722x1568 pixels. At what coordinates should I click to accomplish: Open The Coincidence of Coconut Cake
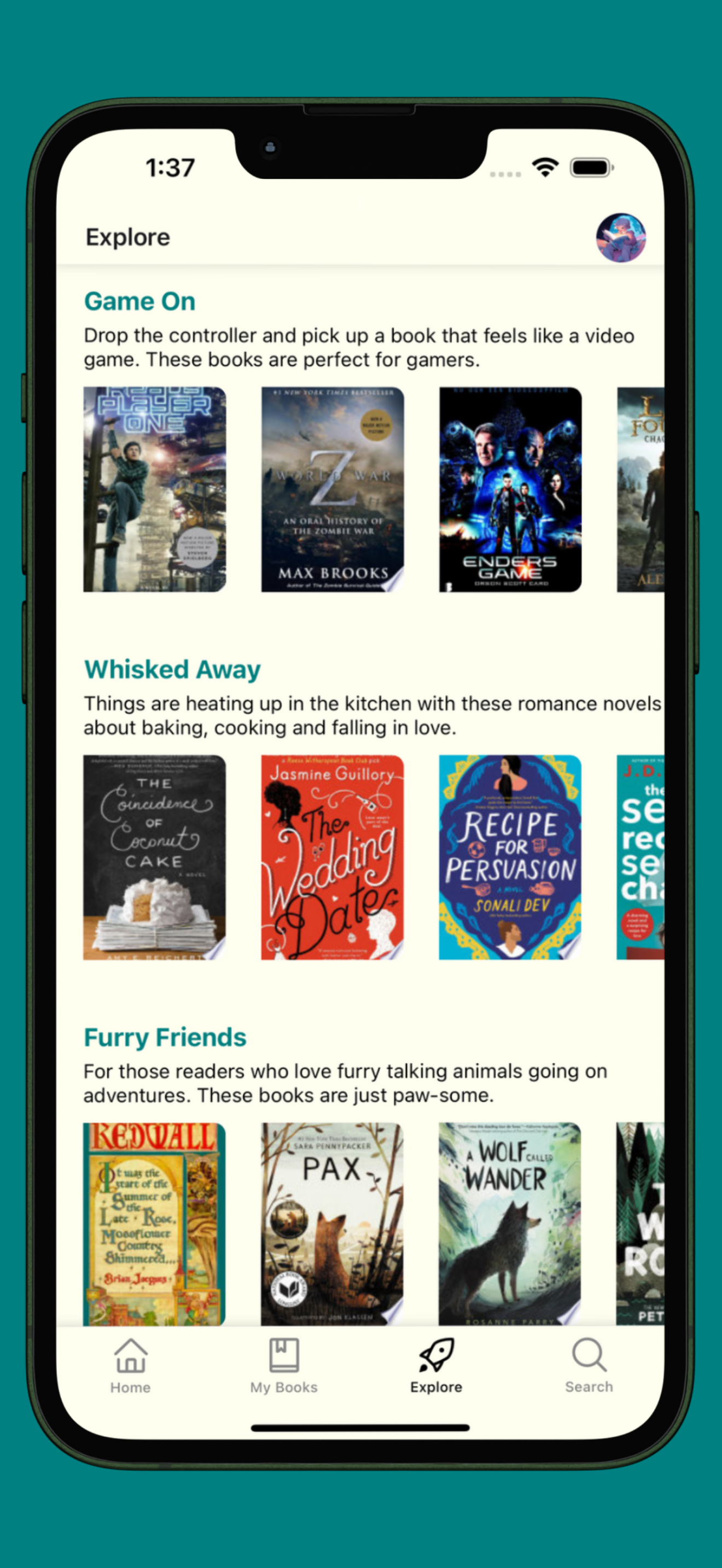click(x=155, y=857)
